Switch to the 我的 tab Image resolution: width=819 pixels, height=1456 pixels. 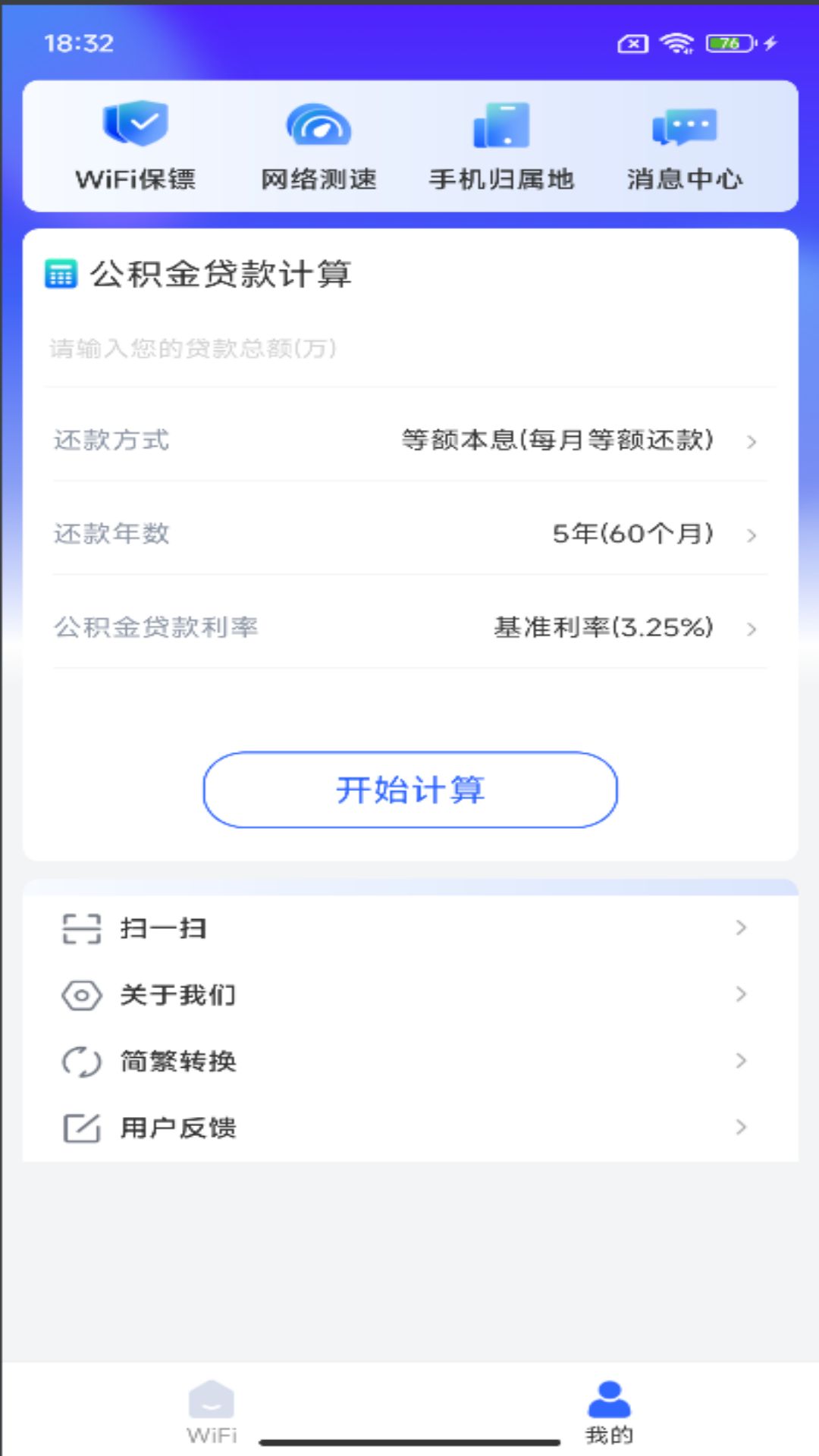pyautogui.click(x=609, y=1412)
